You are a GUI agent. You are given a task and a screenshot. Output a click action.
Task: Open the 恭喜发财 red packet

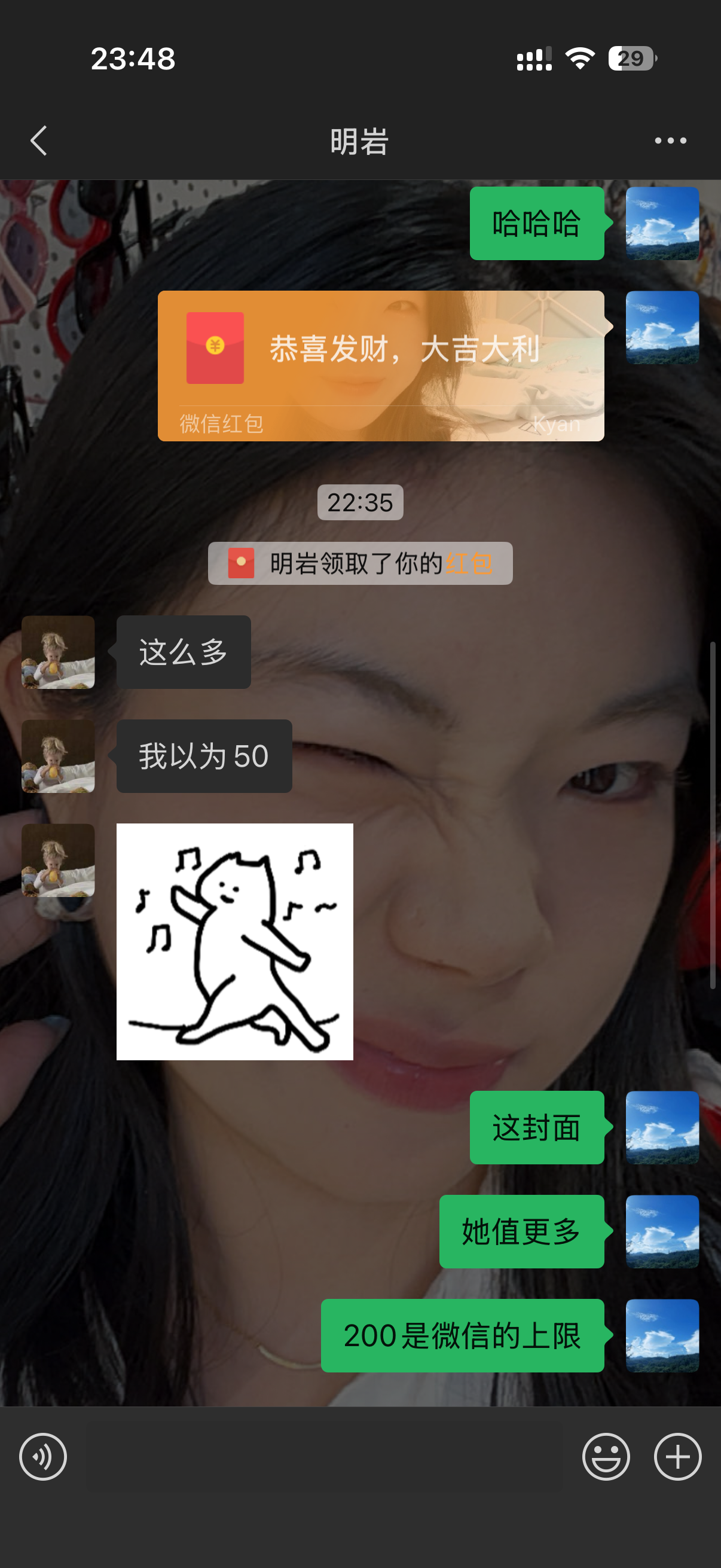coord(380,365)
